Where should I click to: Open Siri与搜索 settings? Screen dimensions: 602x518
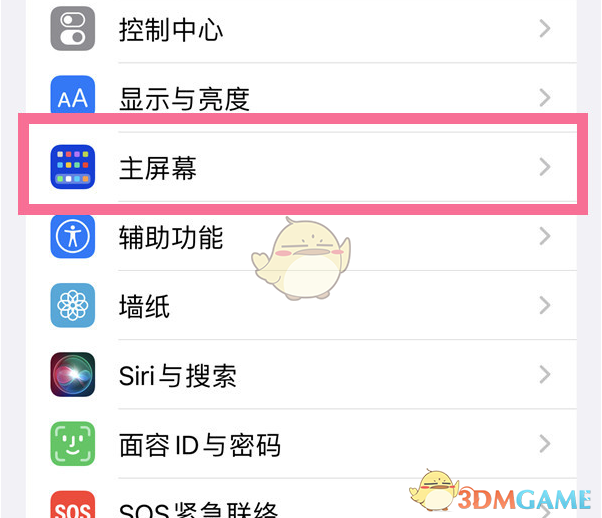pyautogui.click(x=300, y=376)
